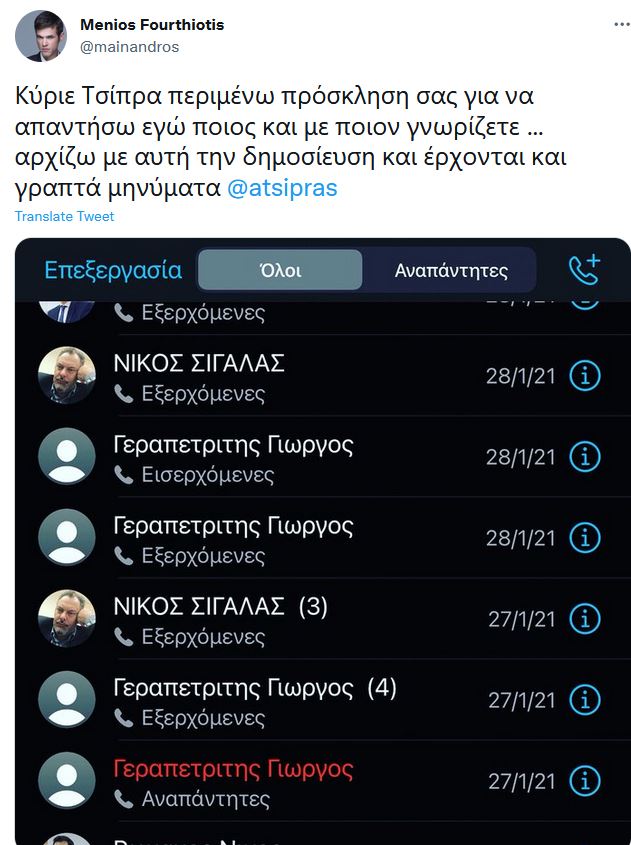Viewport: 631px width, 845px height.
Task: Tap Translate Tweet
Action: (65, 216)
